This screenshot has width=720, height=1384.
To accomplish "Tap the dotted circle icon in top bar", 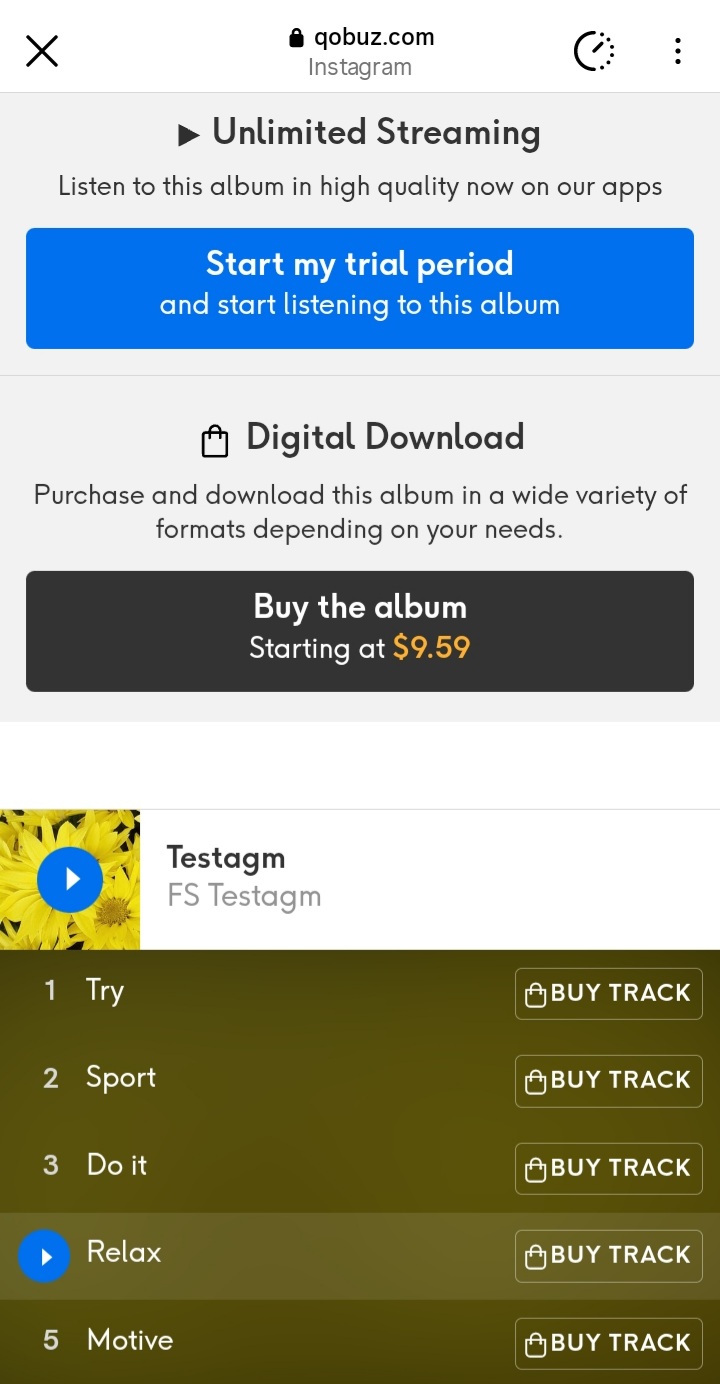I will pos(594,51).
